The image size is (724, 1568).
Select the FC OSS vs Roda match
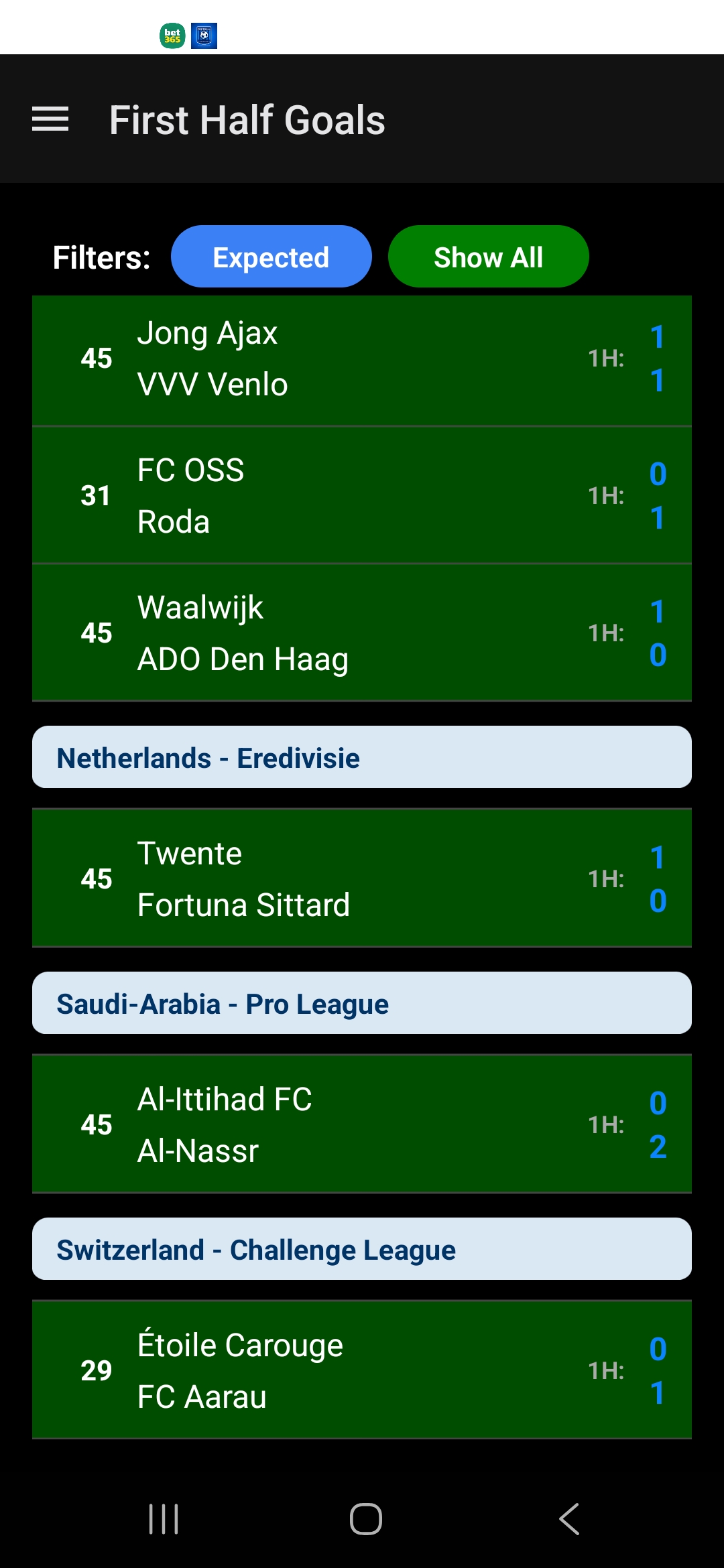coord(362,495)
